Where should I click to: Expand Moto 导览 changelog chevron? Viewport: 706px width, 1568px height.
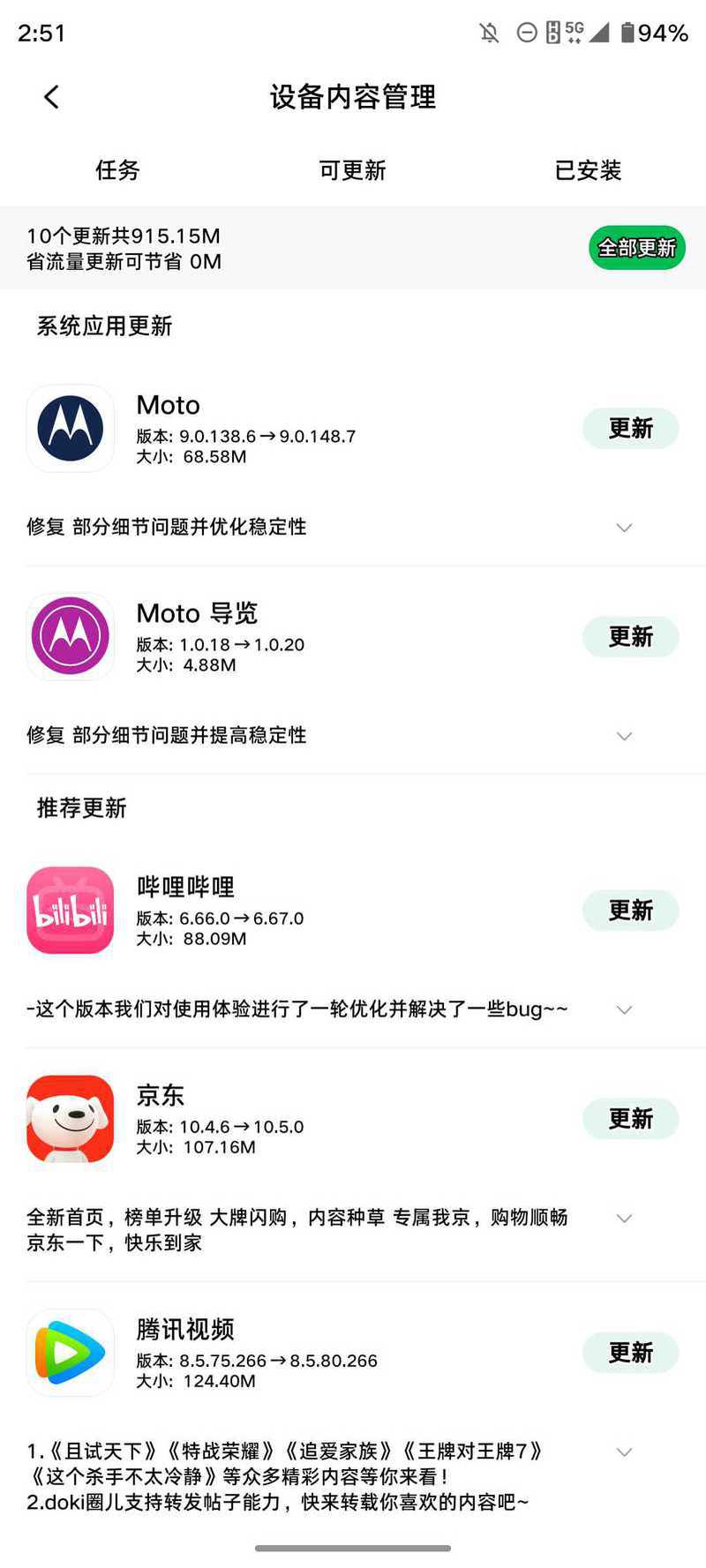click(624, 736)
